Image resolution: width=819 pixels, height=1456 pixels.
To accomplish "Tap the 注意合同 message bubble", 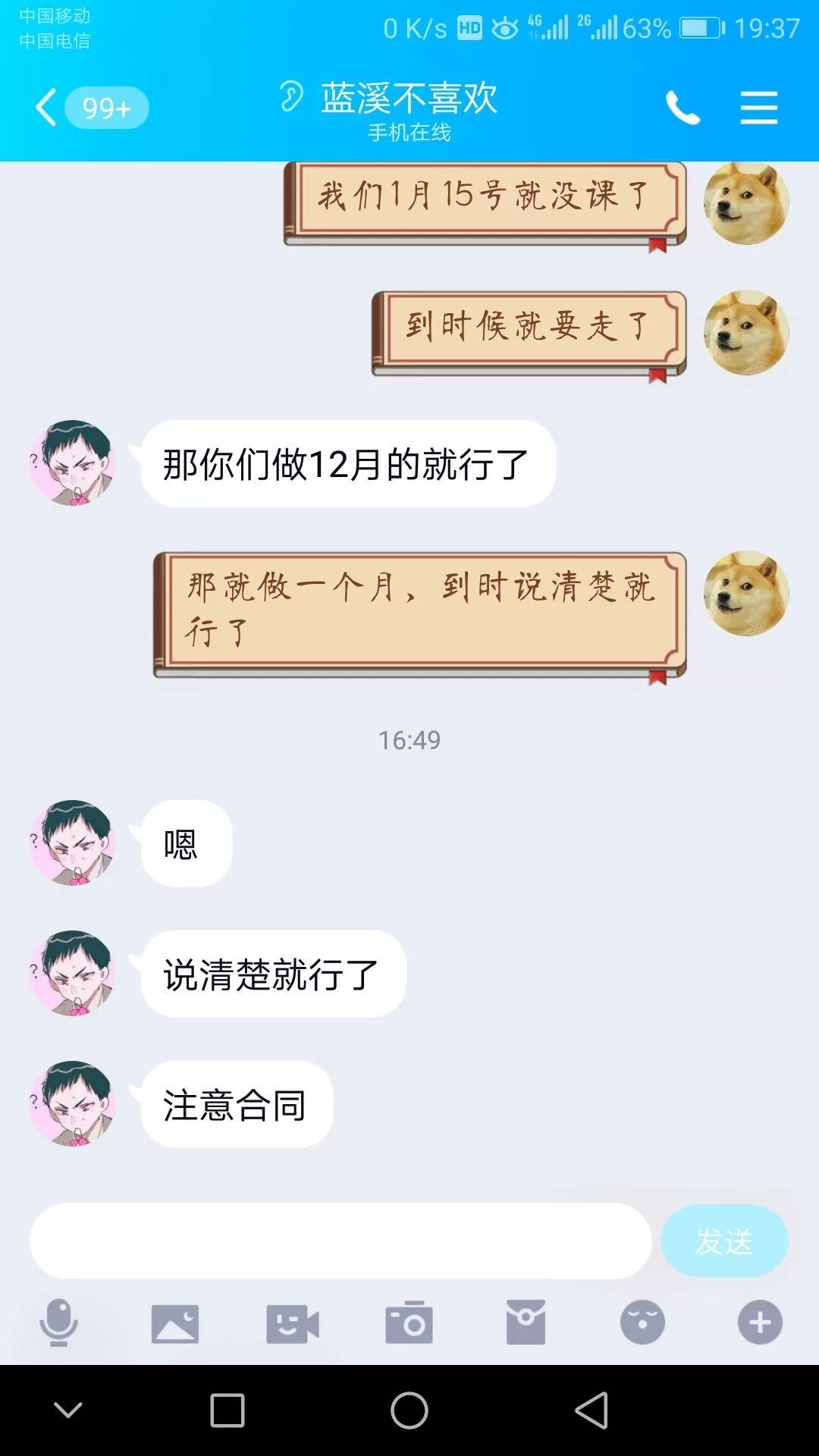I will click(237, 1106).
